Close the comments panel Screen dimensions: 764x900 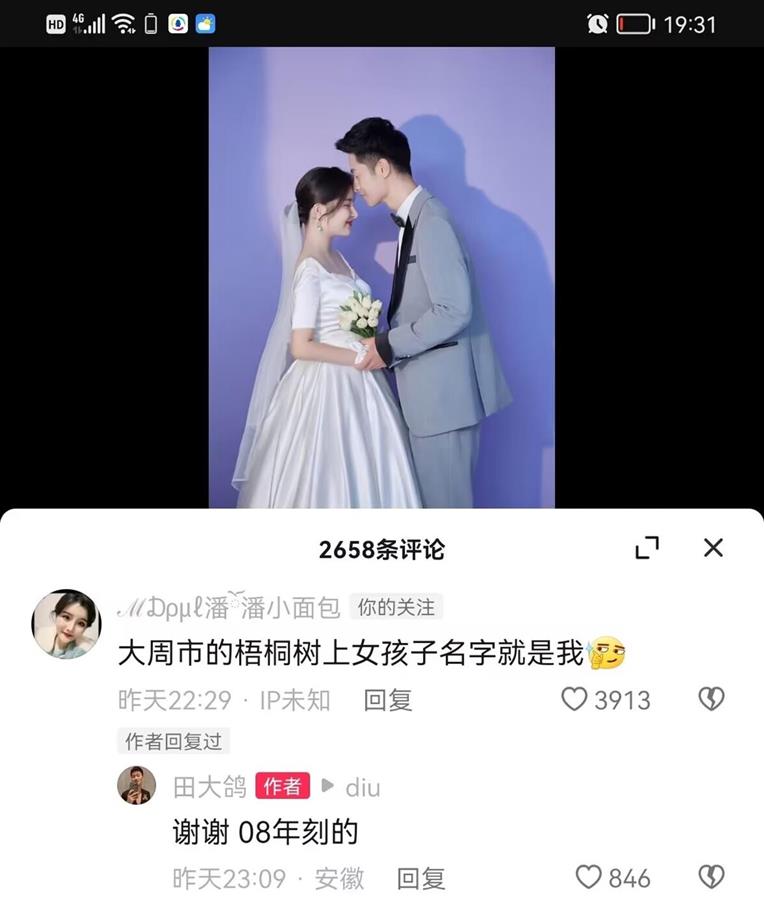712,547
